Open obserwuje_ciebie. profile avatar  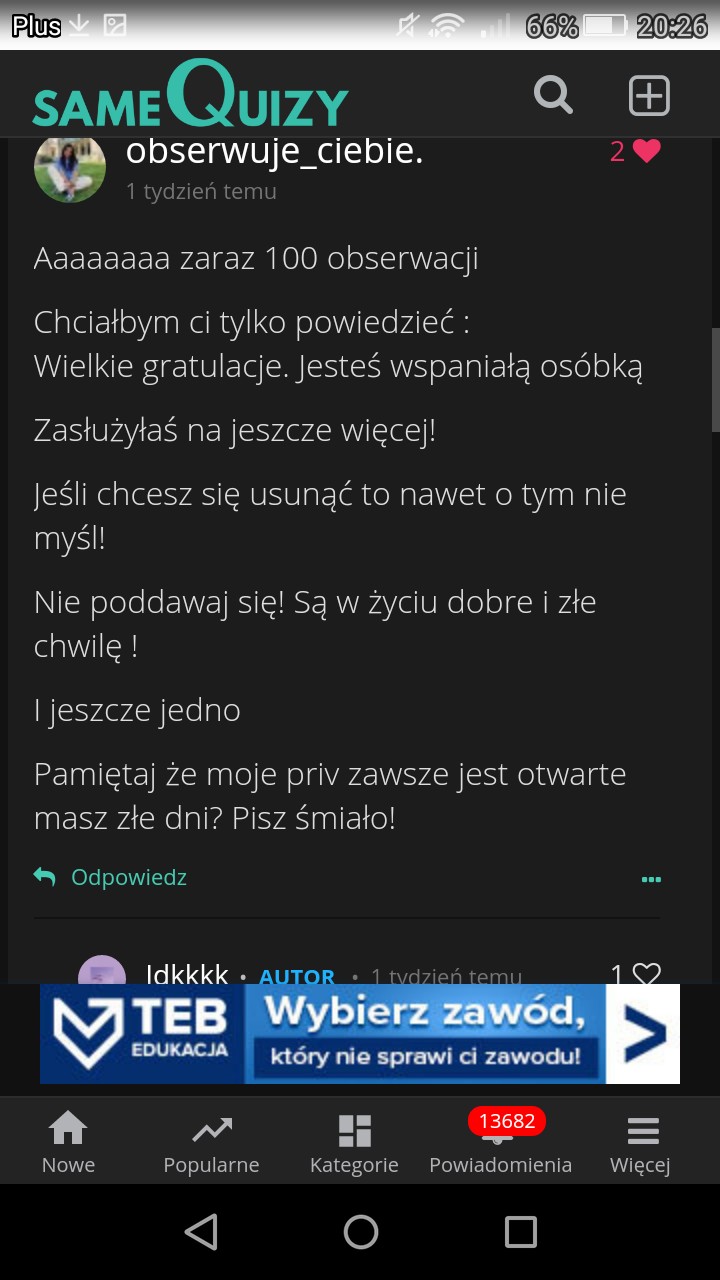70,167
